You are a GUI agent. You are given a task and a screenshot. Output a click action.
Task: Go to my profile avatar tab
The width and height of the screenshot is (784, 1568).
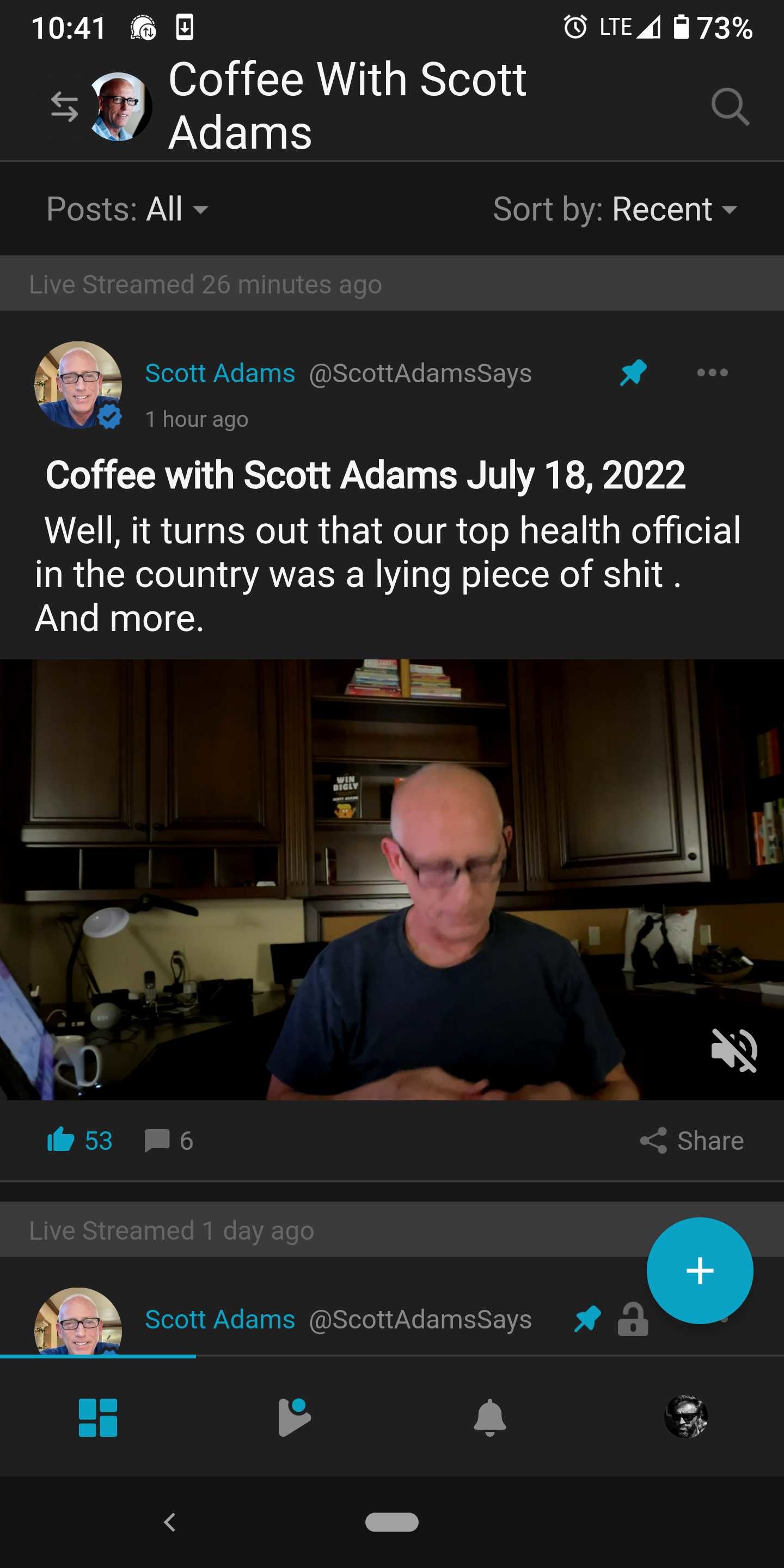pyautogui.click(x=686, y=1417)
